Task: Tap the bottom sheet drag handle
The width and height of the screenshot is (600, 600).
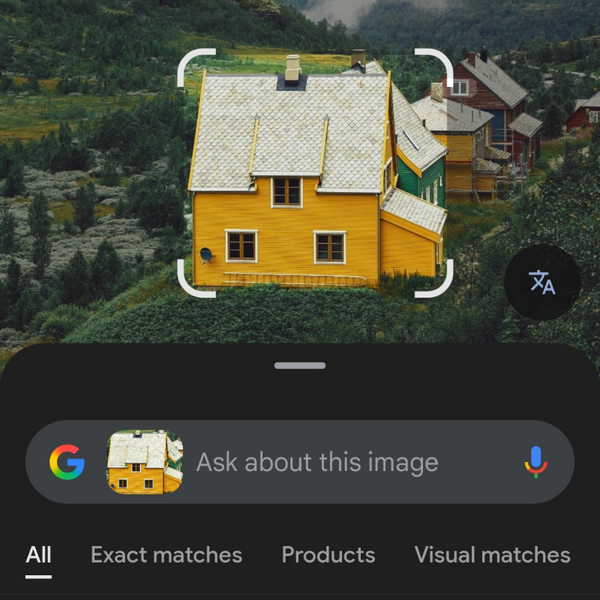Action: [x=300, y=366]
